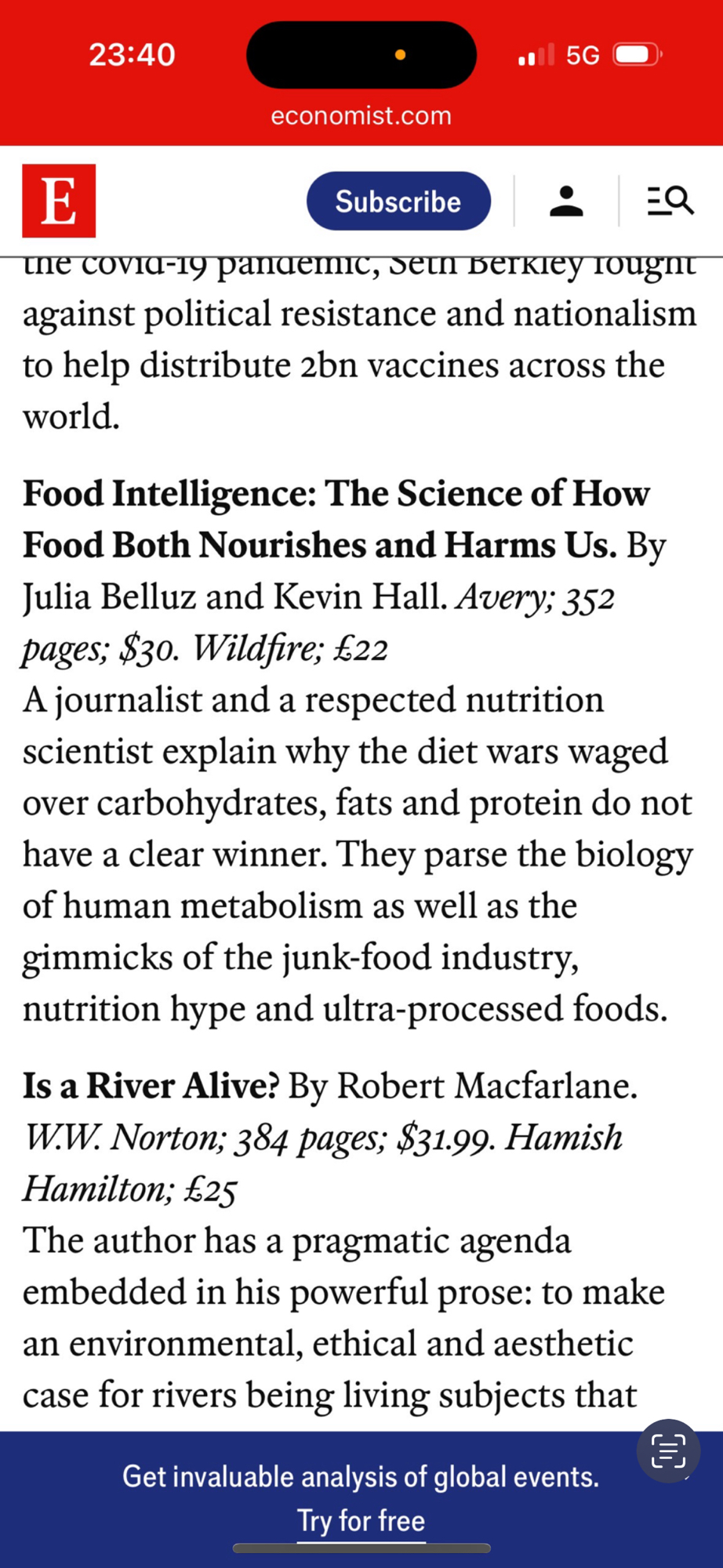Tap the economist.com address bar

tap(361, 116)
